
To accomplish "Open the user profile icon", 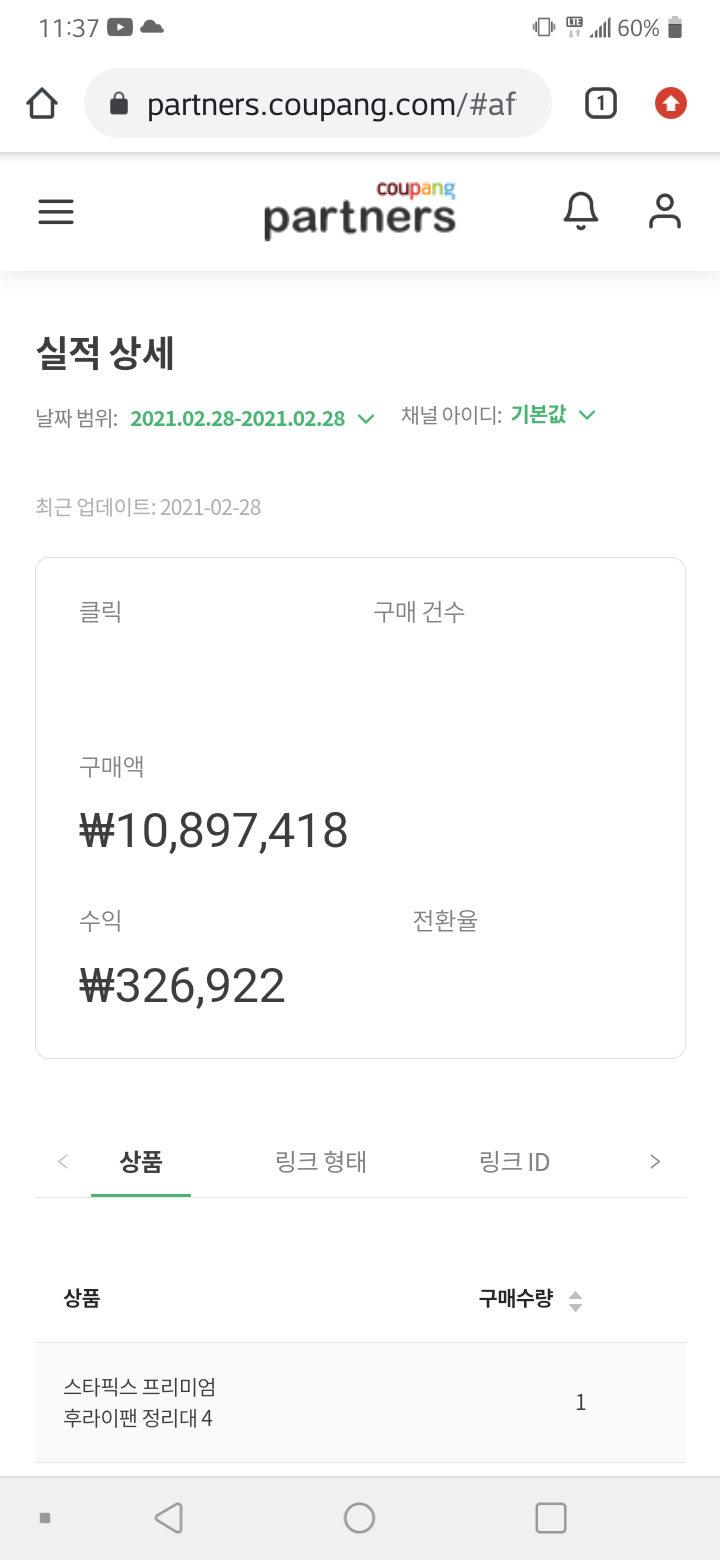I will [664, 212].
